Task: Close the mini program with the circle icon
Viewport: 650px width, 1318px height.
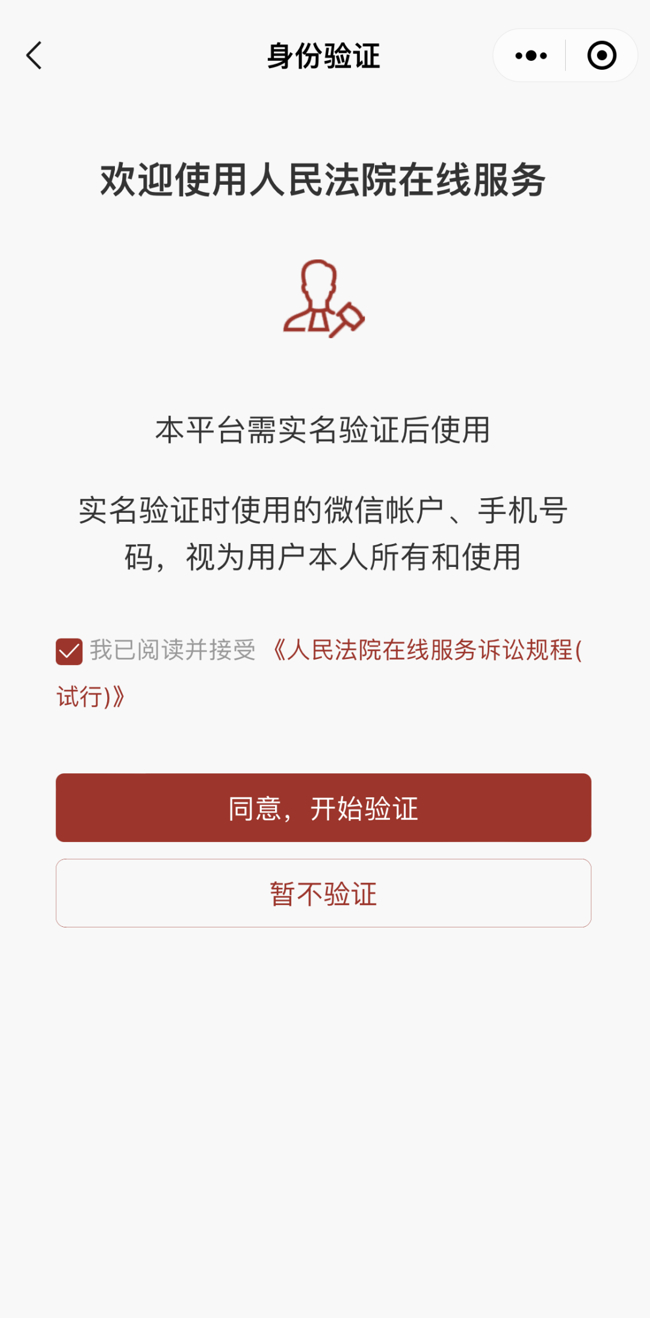Action: 601,56
